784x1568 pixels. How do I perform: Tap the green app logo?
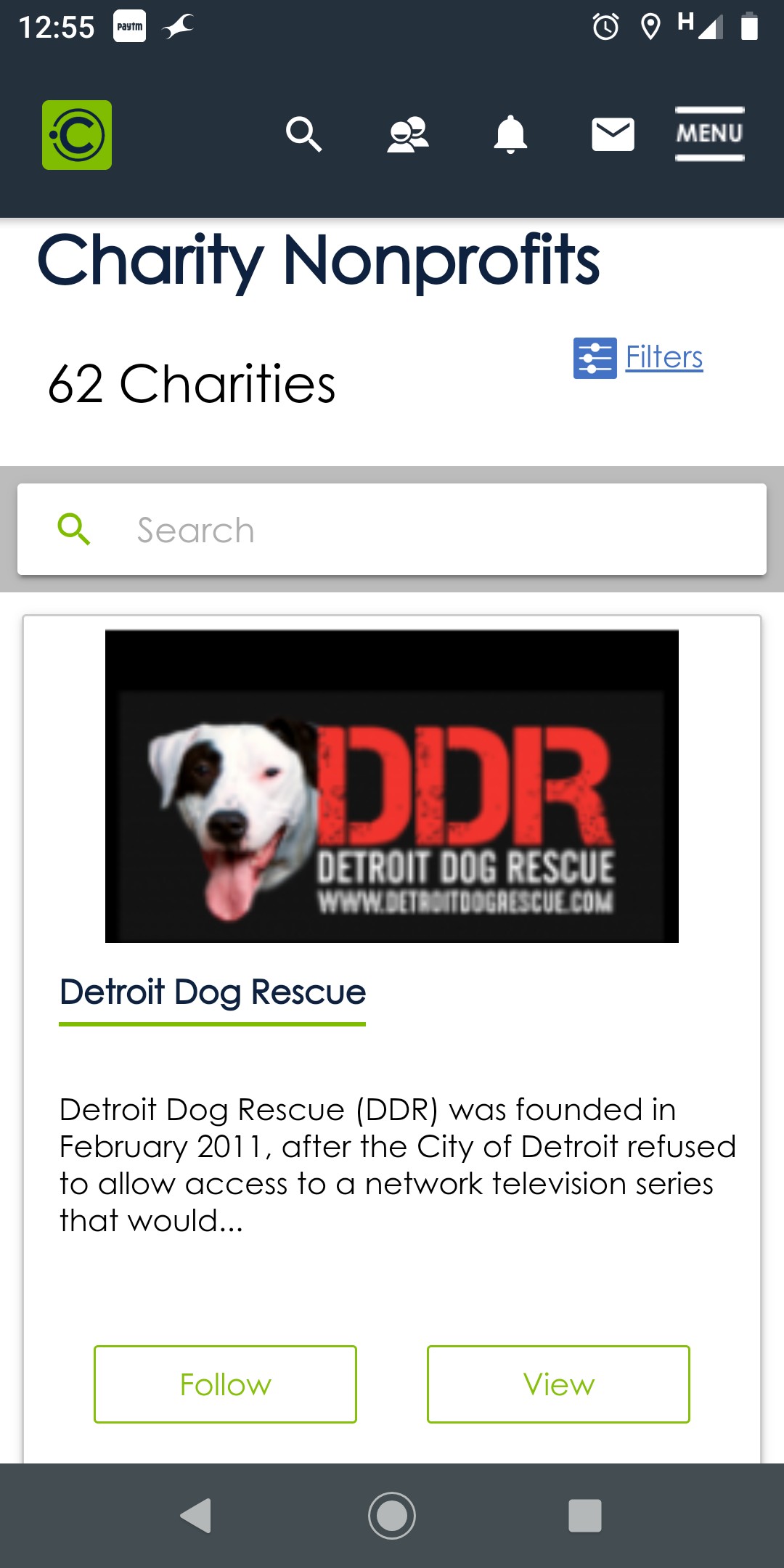pyautogui.click(x=77, y=135)
